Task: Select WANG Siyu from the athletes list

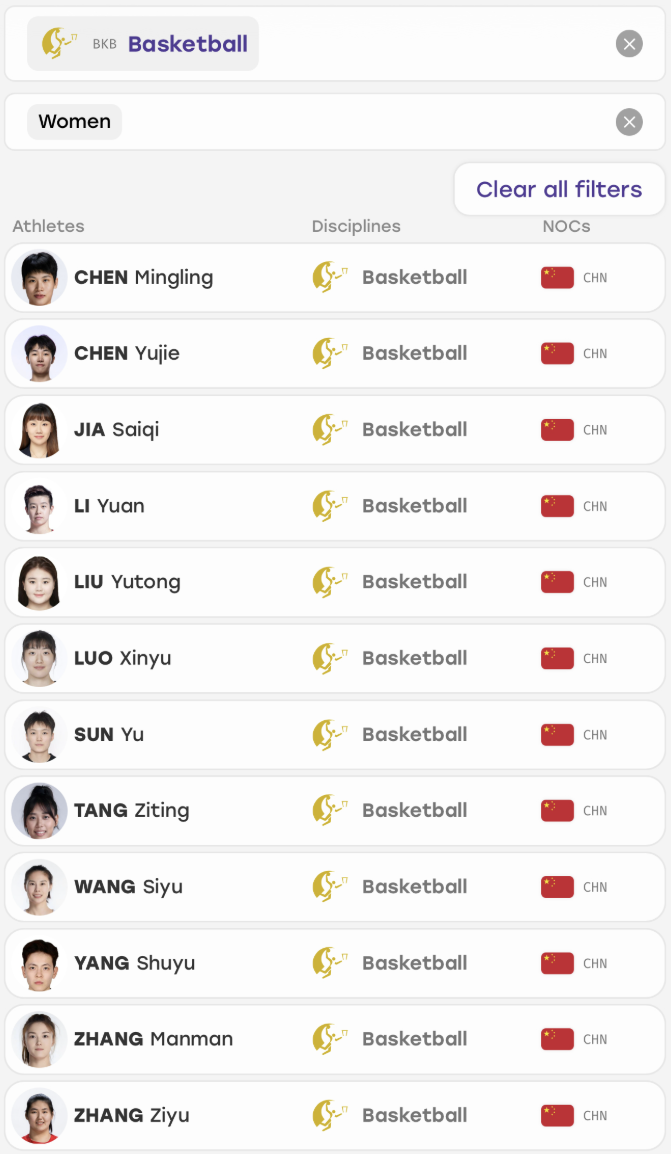Action: tap(335, 887)
